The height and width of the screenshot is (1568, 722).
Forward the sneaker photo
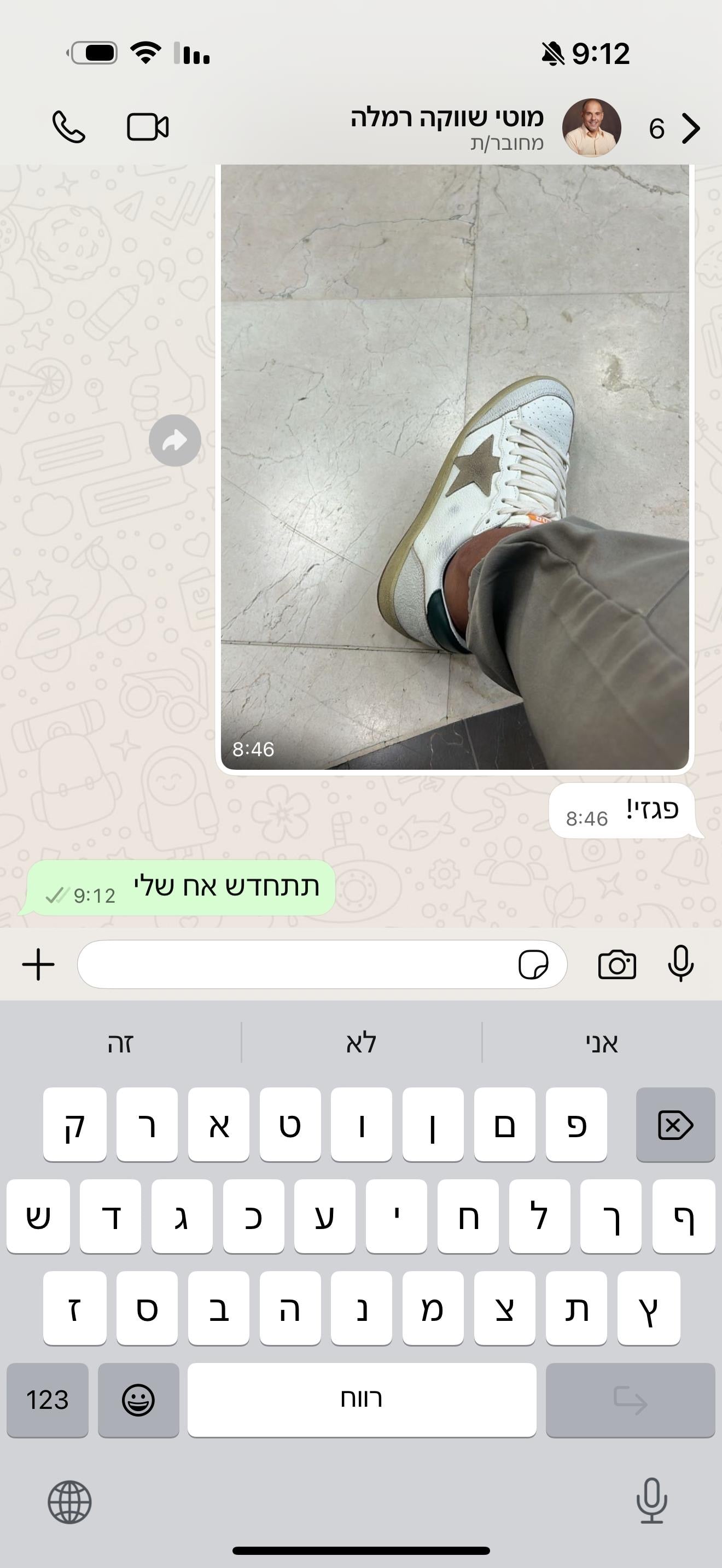pyautogui.click(x=176, y=441)
